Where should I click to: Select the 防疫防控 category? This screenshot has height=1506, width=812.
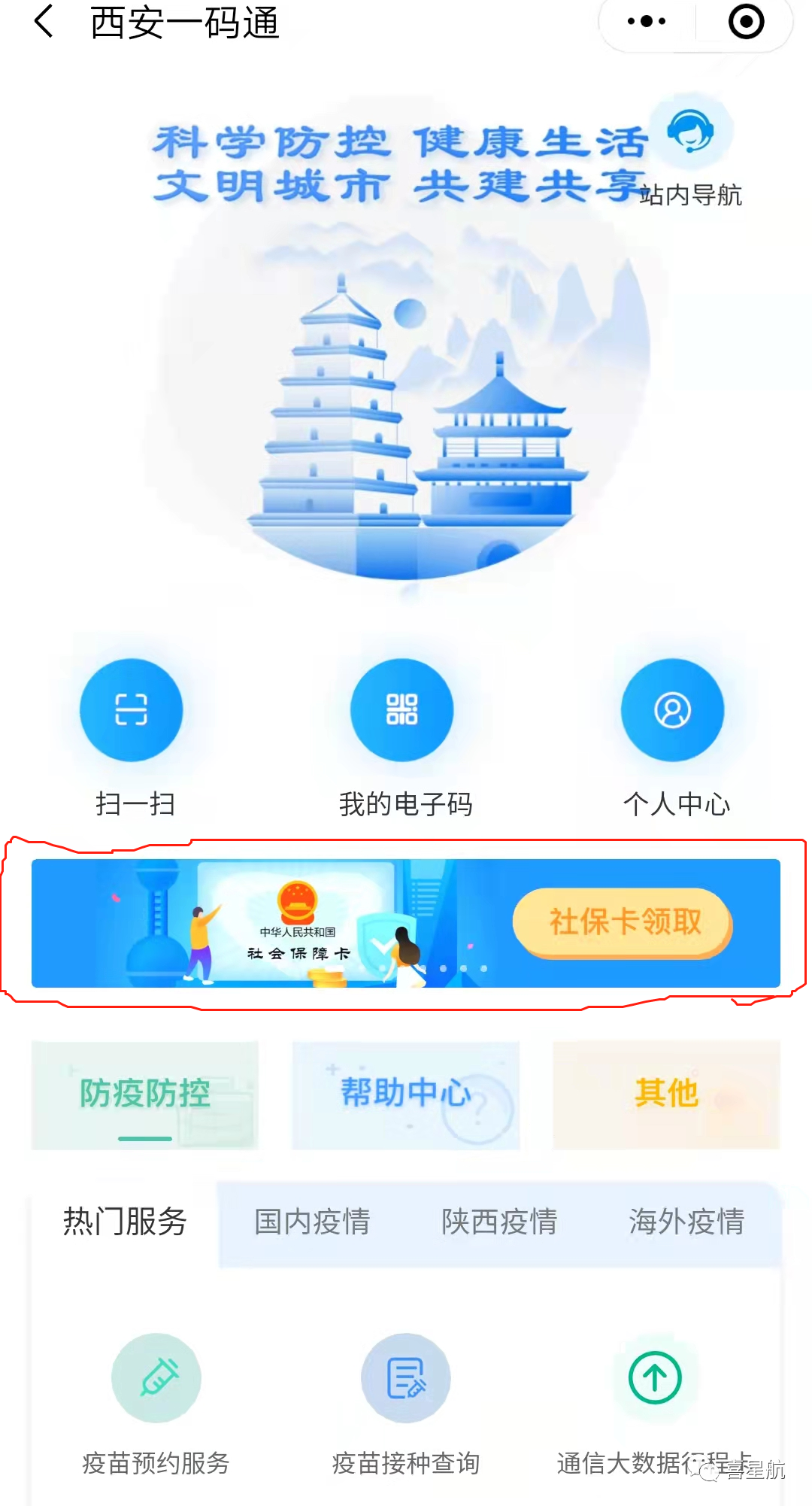pos(145,1095)
